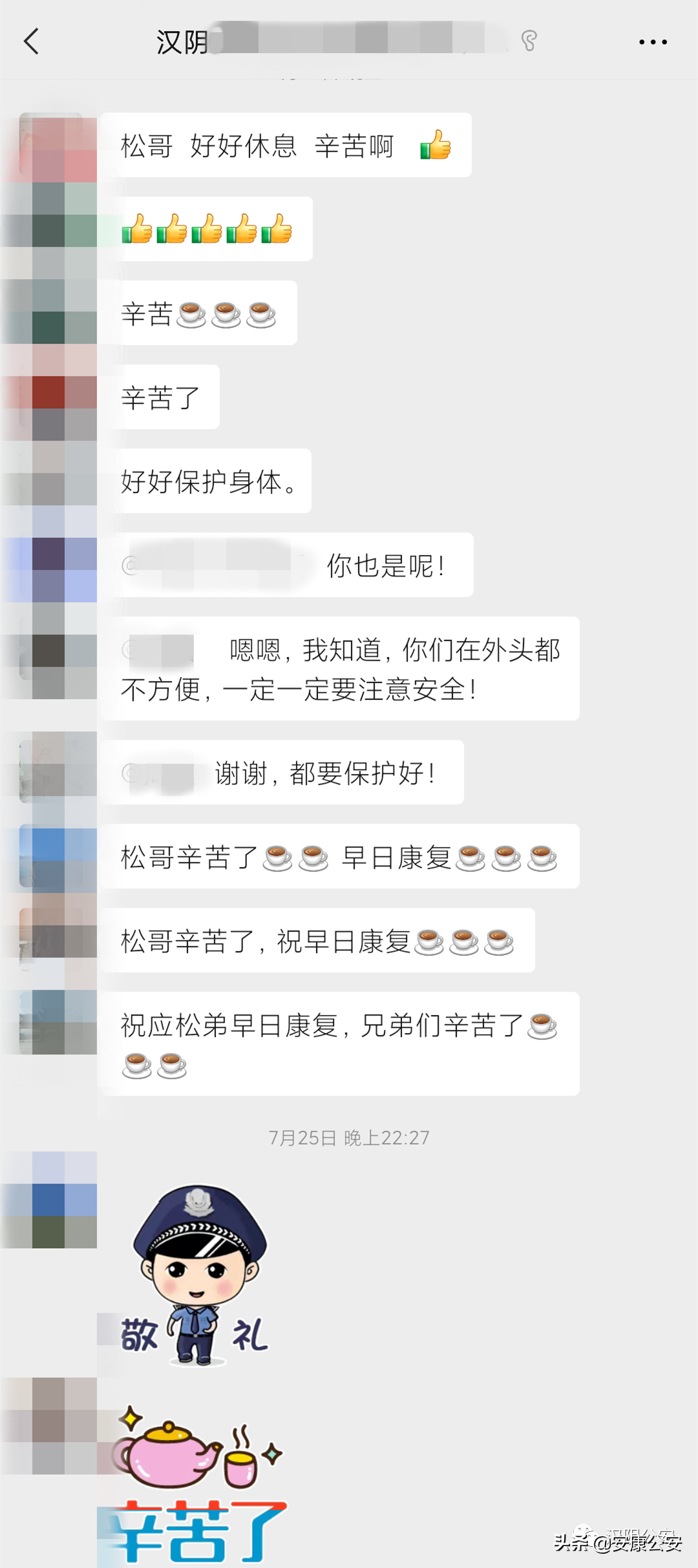Open the group chat options menu

(x=652, y=42)
